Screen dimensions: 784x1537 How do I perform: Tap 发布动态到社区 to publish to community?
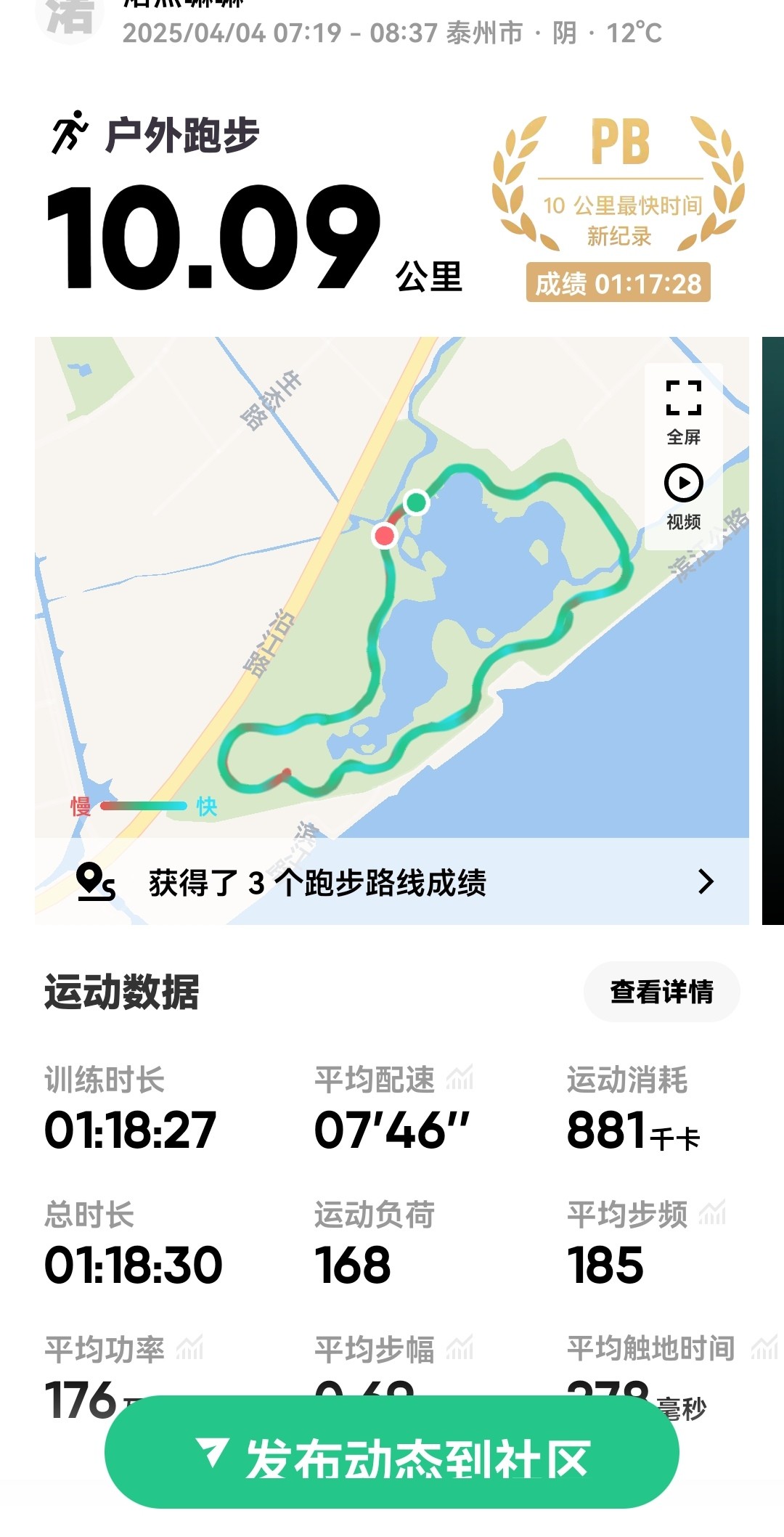(392, 1459)
